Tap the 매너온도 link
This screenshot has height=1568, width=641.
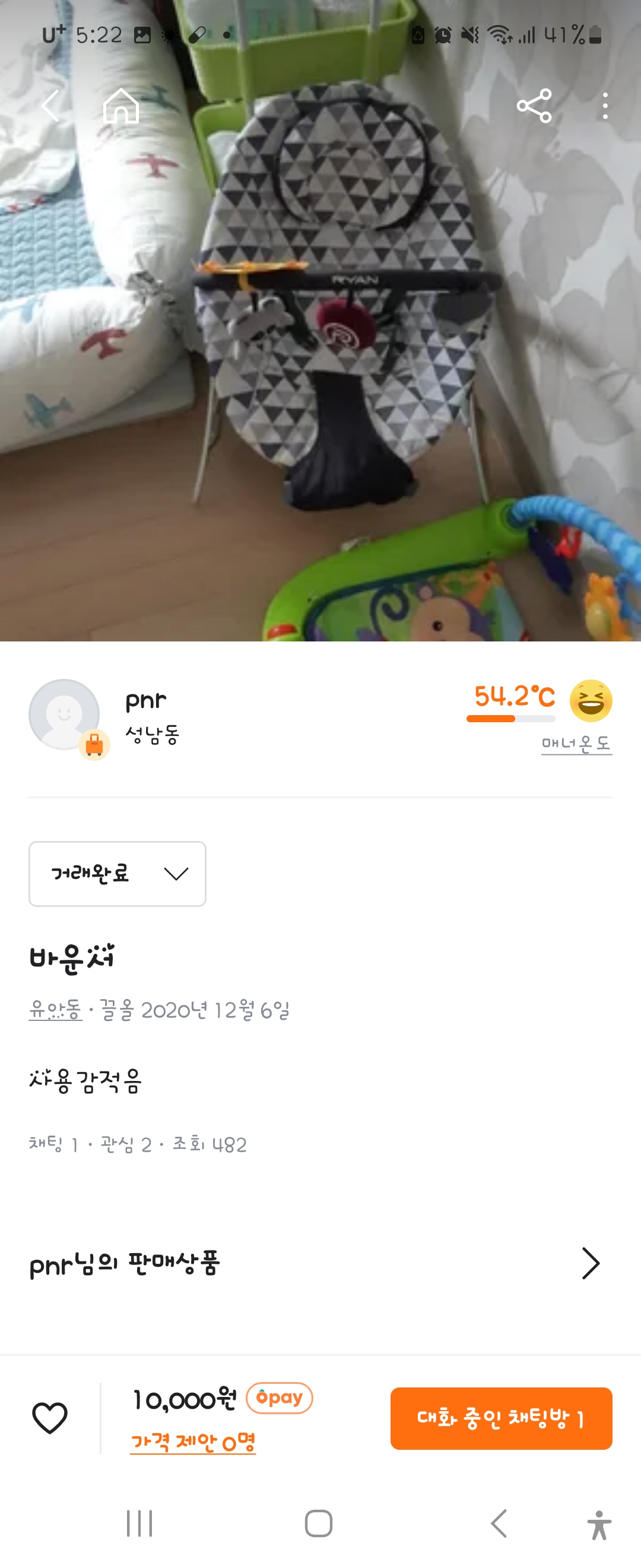(x=576, y=744)
